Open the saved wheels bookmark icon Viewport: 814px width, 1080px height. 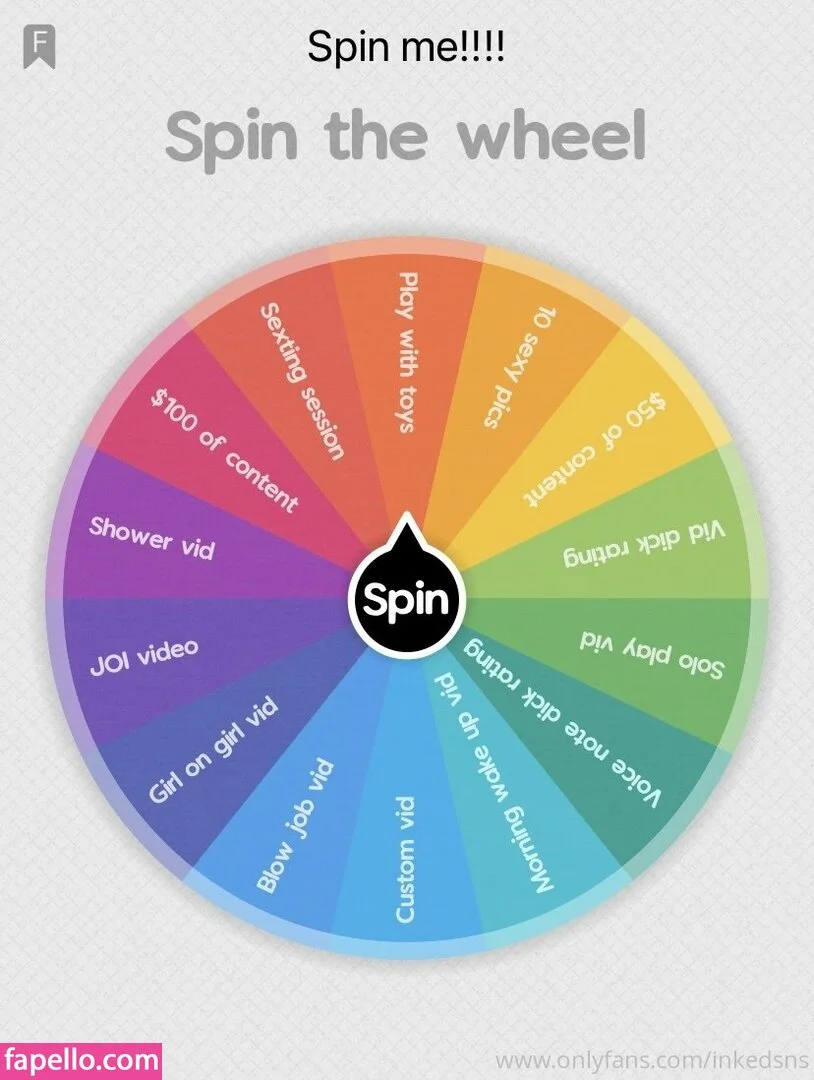point(40,47)
